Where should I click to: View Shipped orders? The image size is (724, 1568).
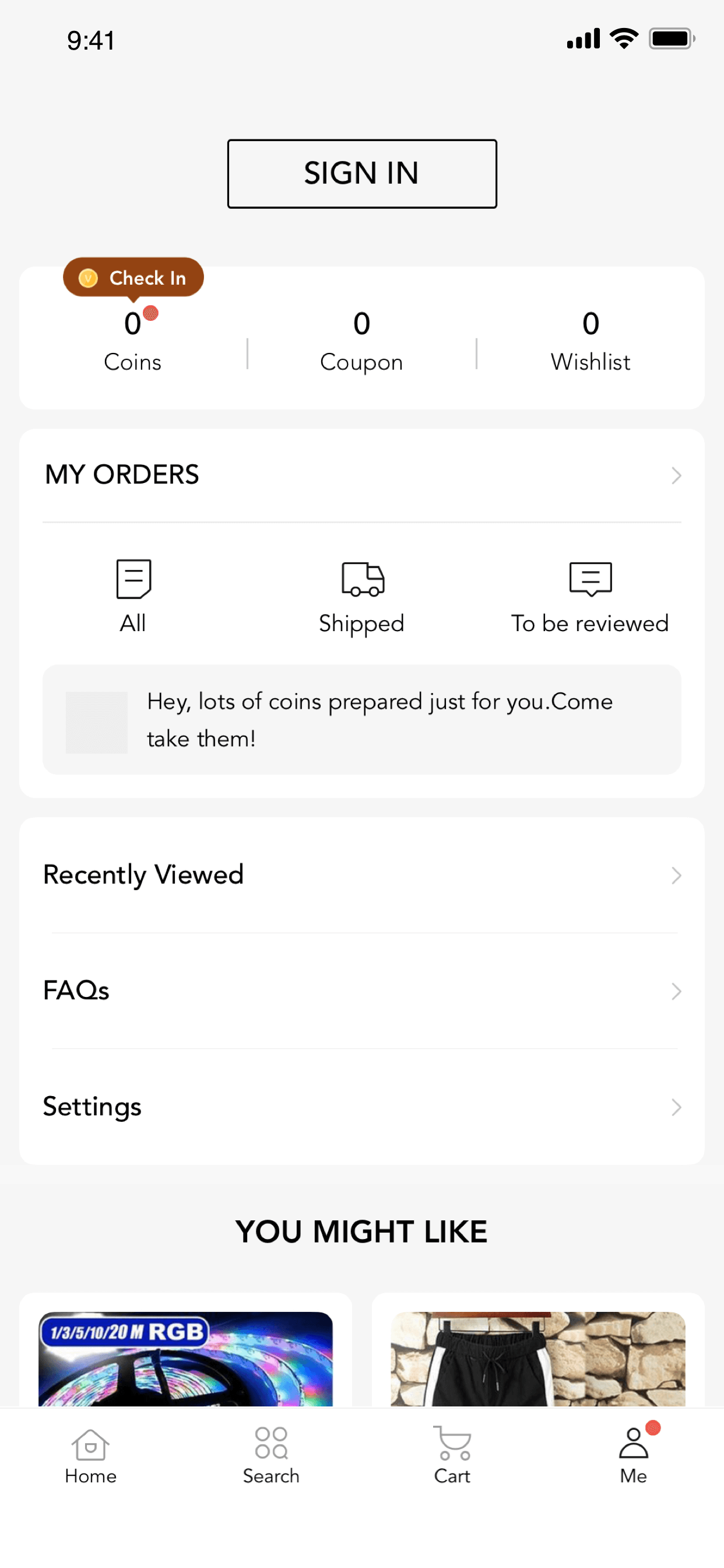(x=362, y=597)
